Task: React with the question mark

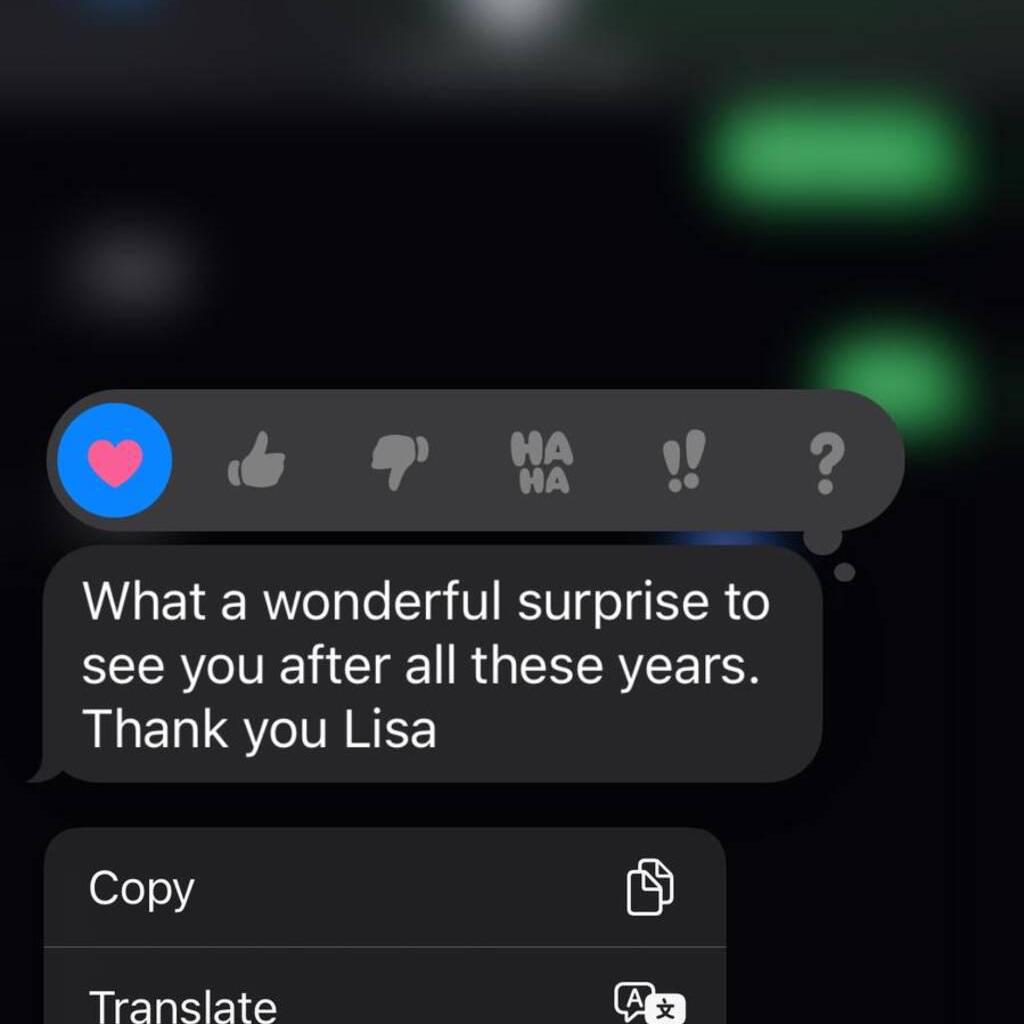Action: coord(825,463)
